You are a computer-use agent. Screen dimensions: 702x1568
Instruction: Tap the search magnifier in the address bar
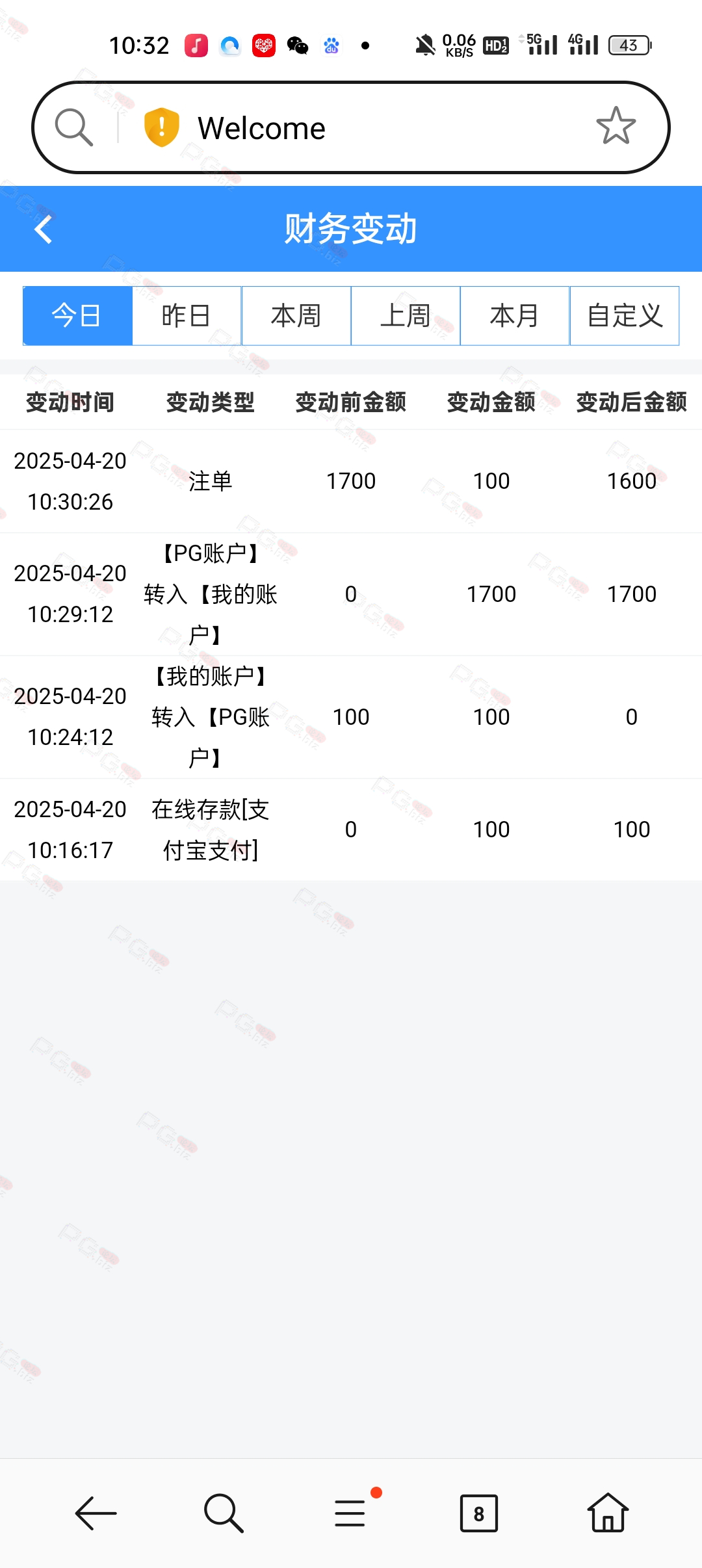(74, 127)
